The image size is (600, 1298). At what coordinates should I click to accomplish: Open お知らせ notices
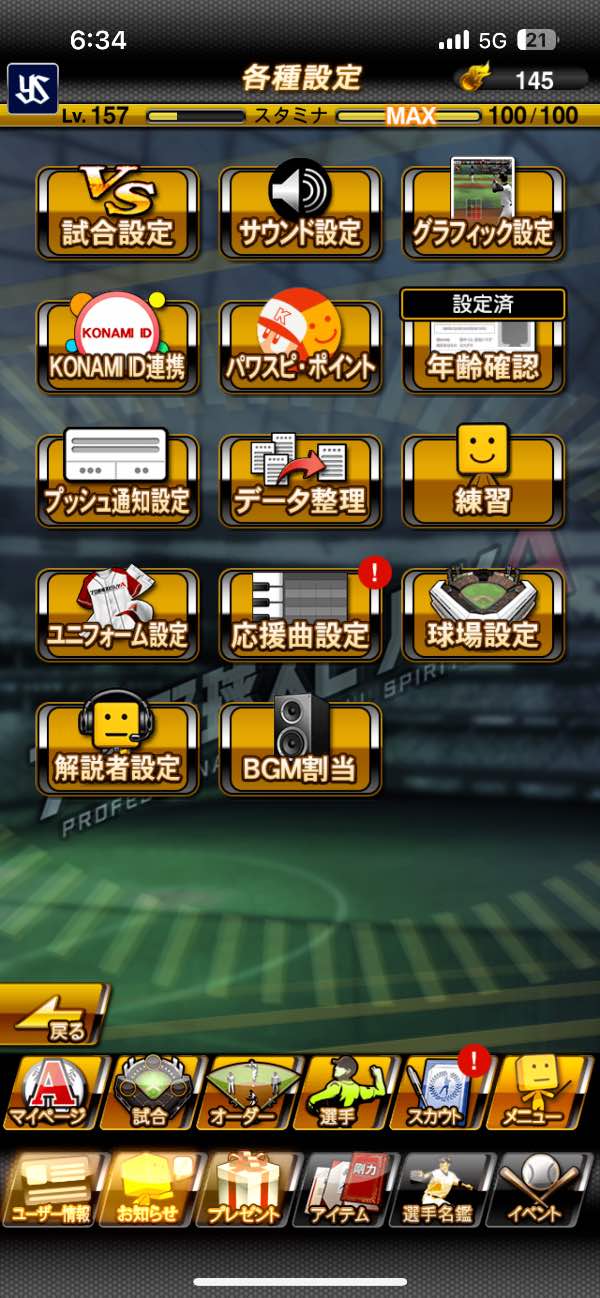[x=150, y=1190]
